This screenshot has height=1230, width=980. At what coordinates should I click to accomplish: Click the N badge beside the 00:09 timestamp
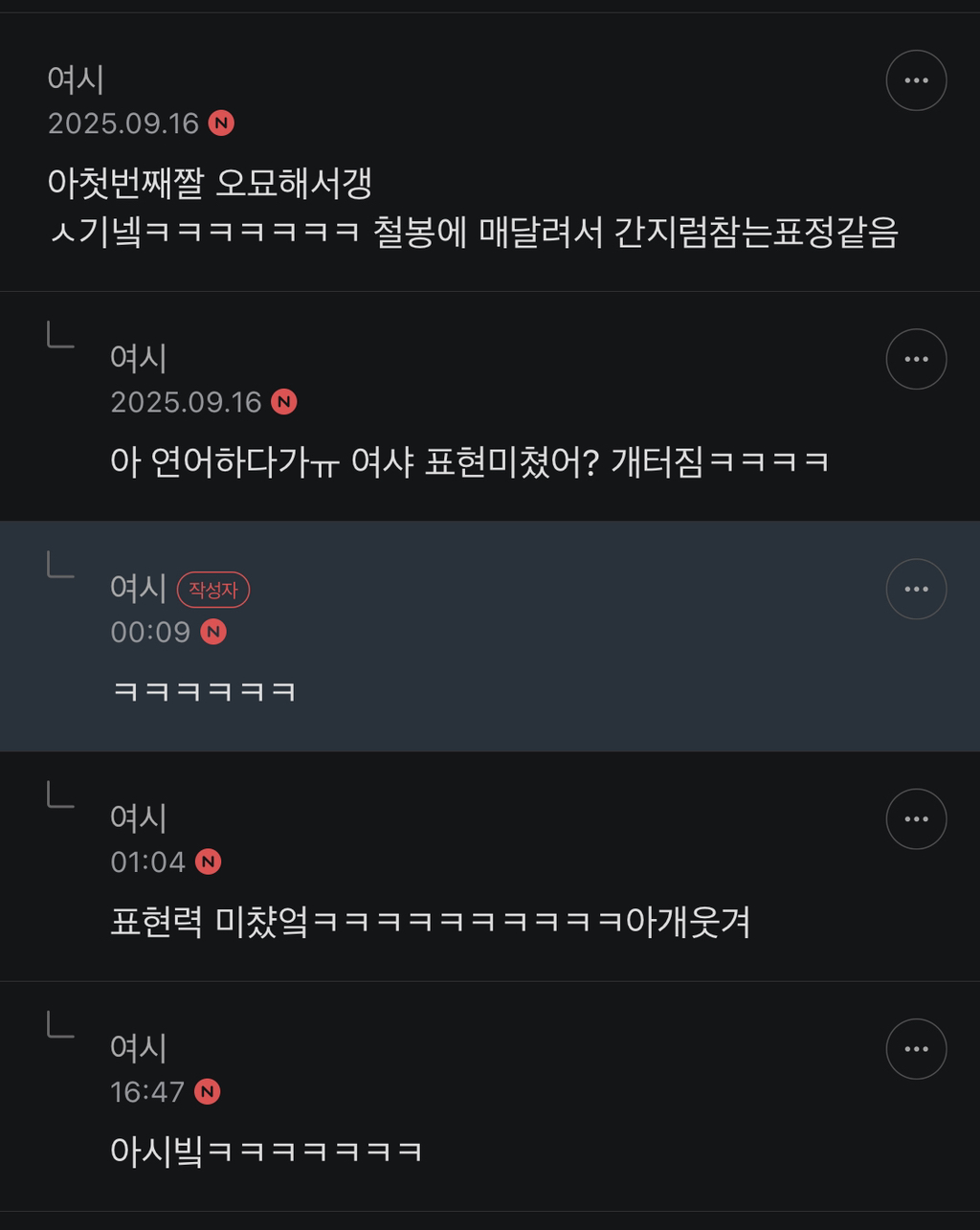click(214, 632)
